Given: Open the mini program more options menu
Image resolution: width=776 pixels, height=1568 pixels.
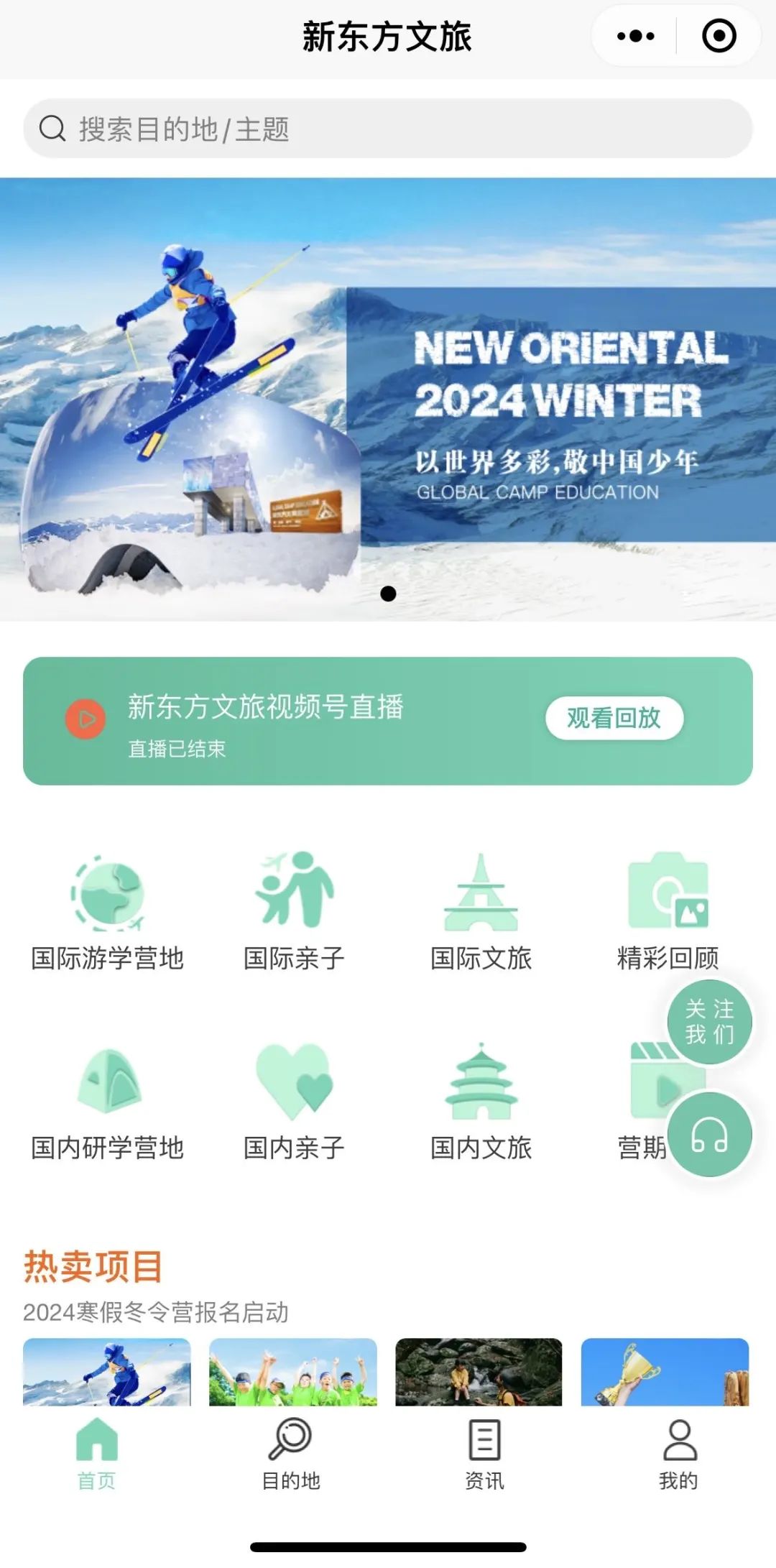Looking at the screenshot, I should click(636, 36).
